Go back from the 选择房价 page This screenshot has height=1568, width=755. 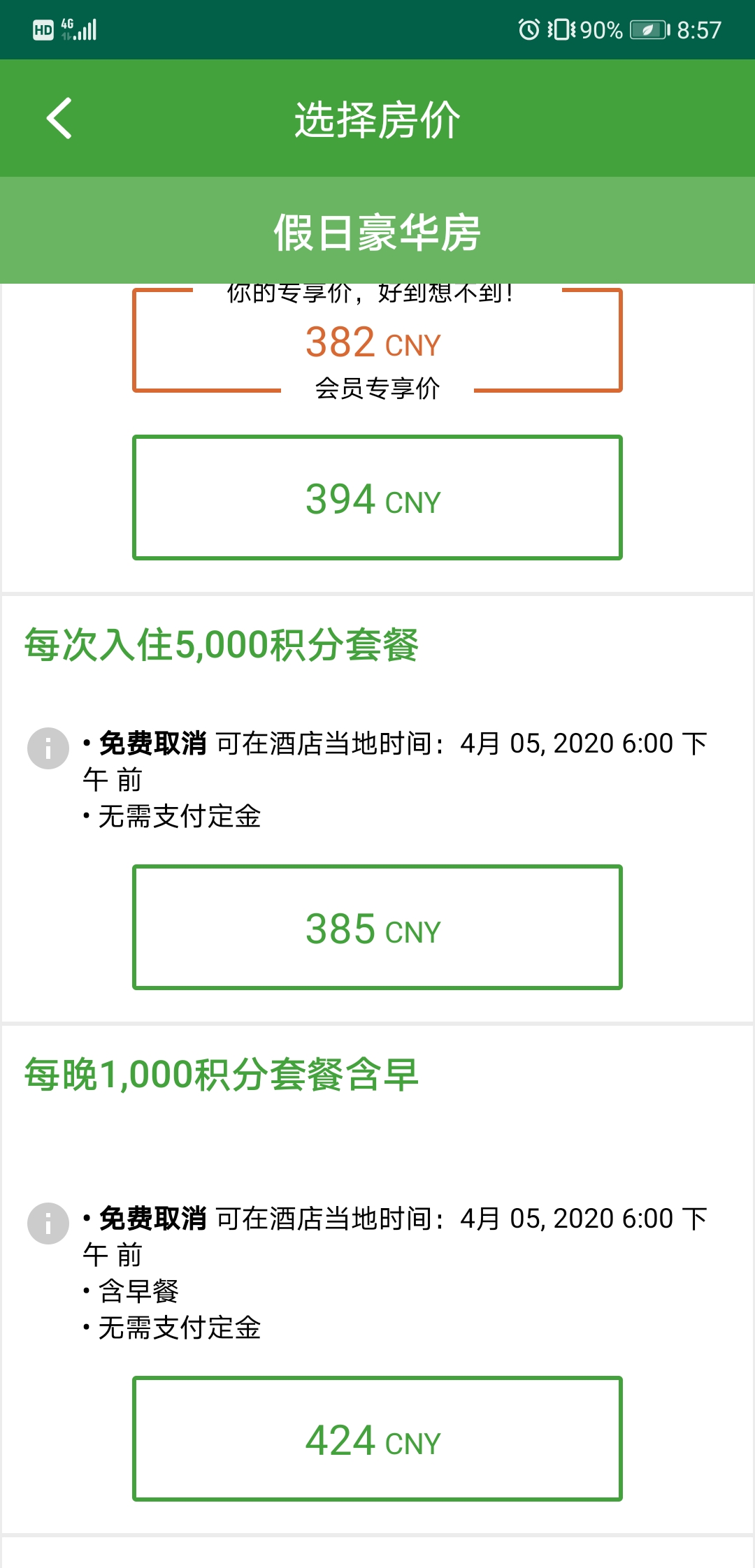[59, 118]
